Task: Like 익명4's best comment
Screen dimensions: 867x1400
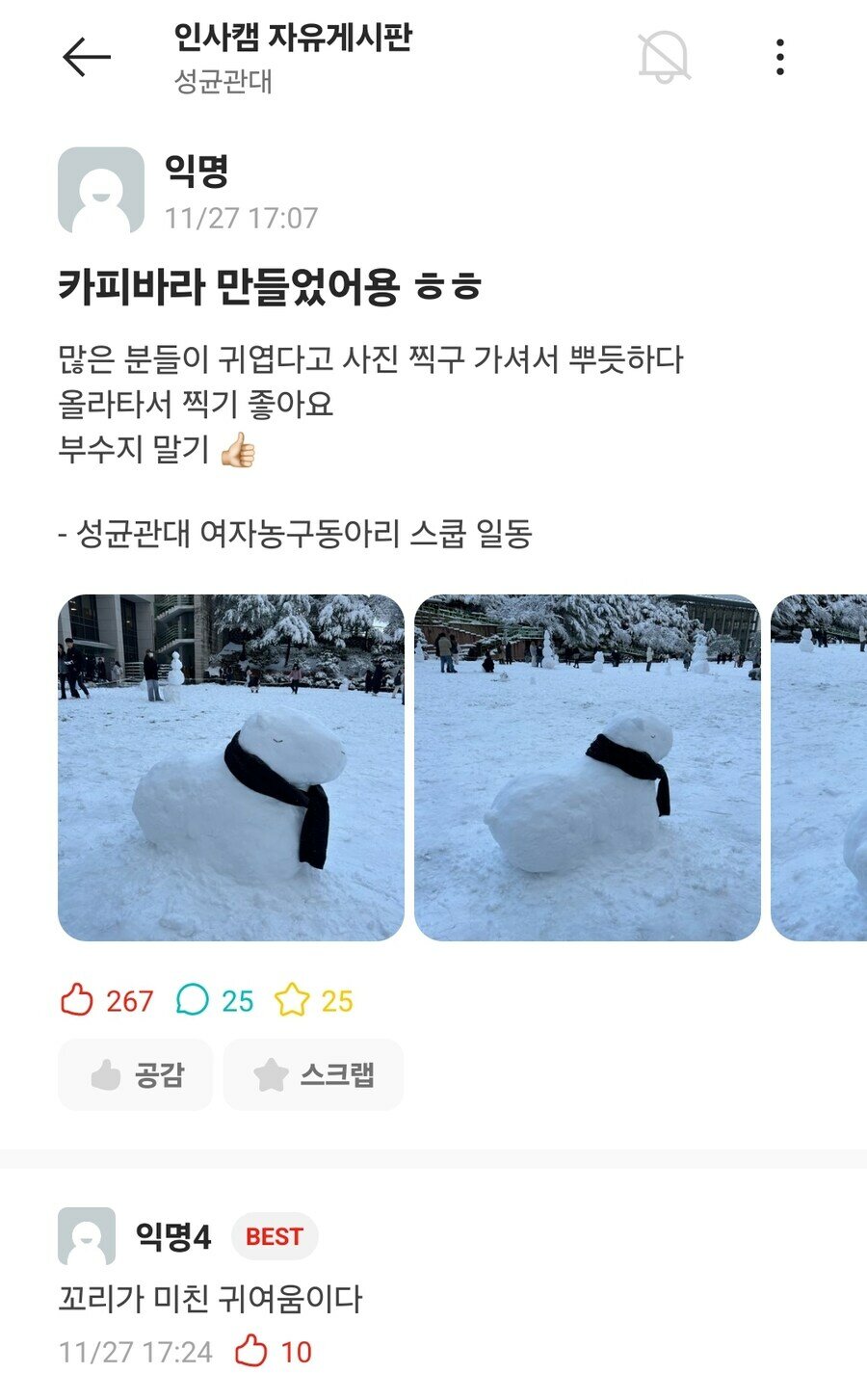Action: point(251,1351)
